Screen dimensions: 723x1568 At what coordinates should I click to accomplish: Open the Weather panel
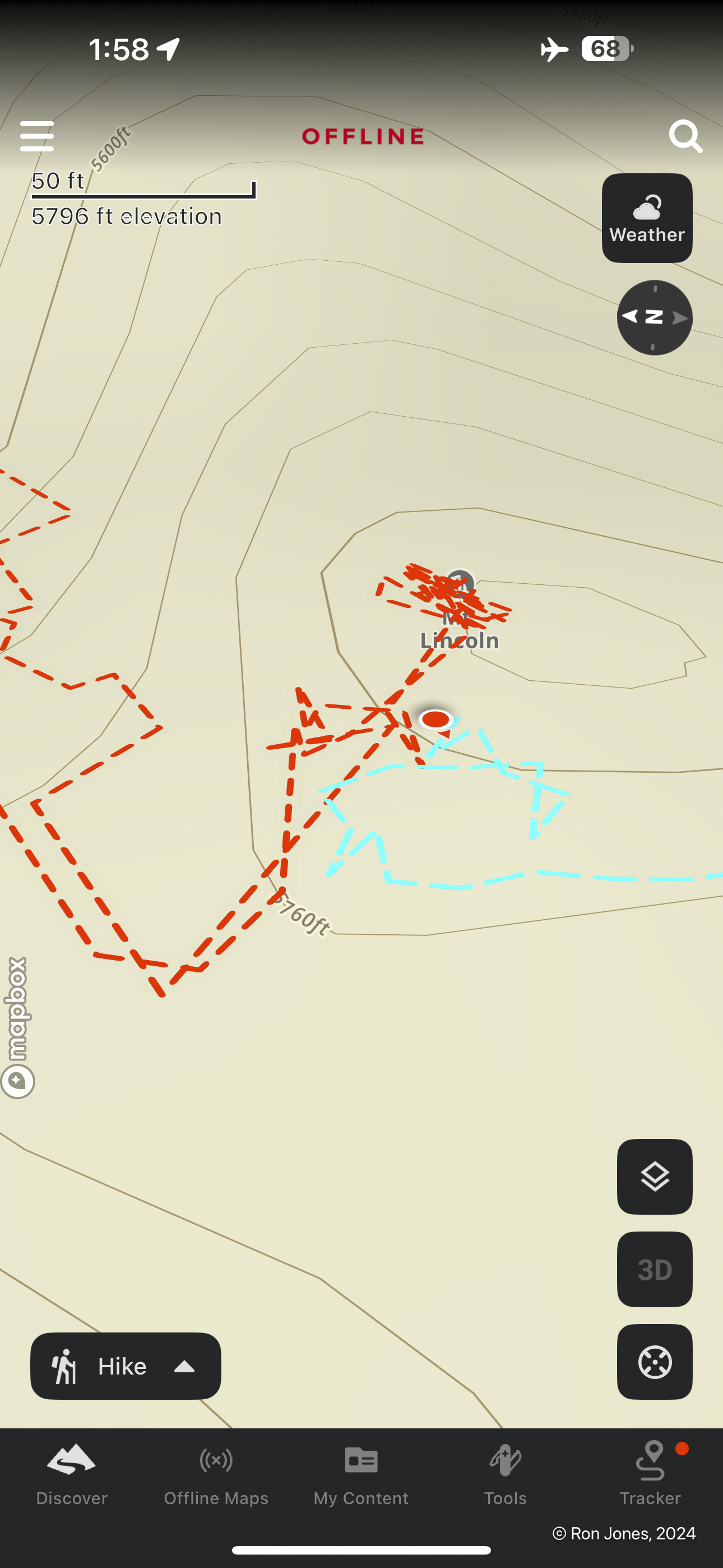(x=647, y=219)
